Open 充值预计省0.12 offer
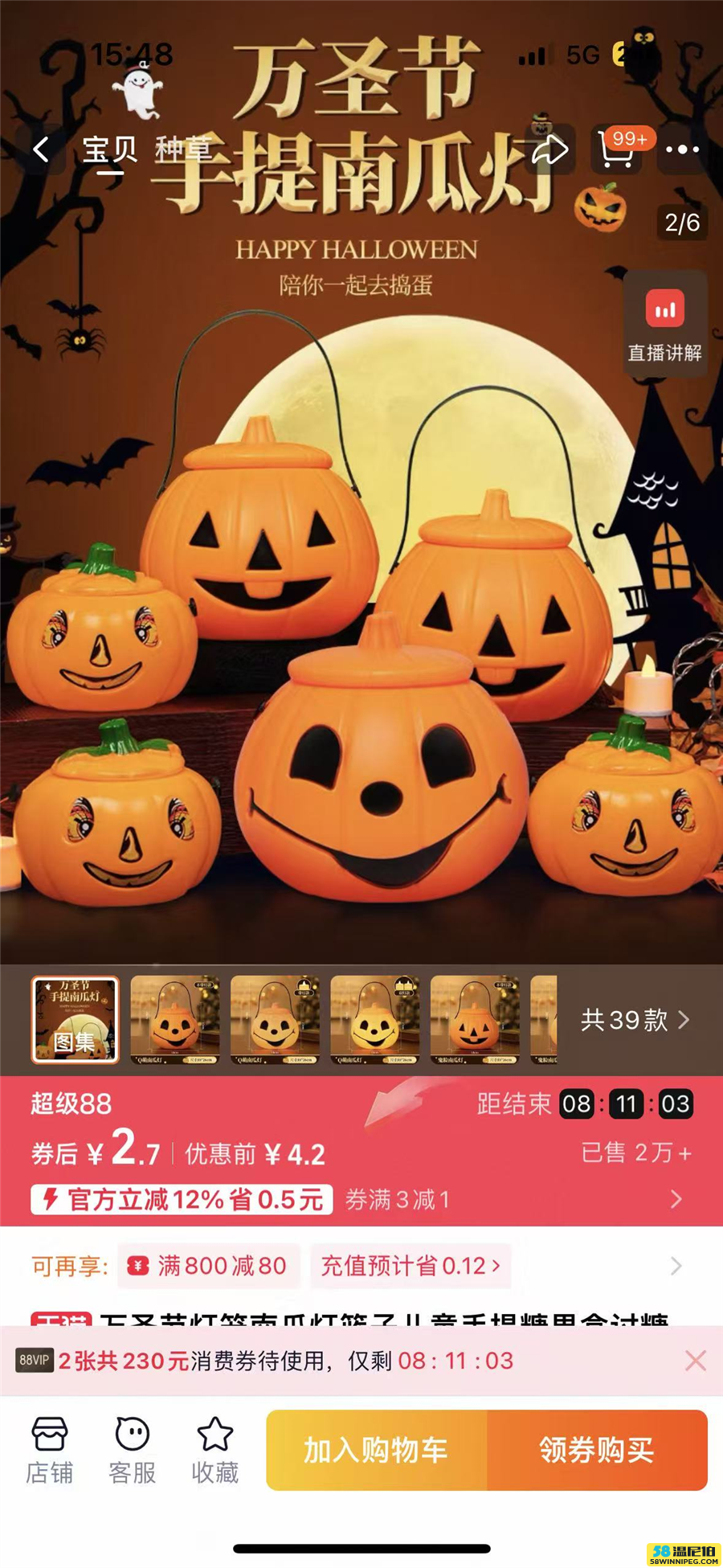Viewport: 723px width, 1568px height. (410, 1266)
